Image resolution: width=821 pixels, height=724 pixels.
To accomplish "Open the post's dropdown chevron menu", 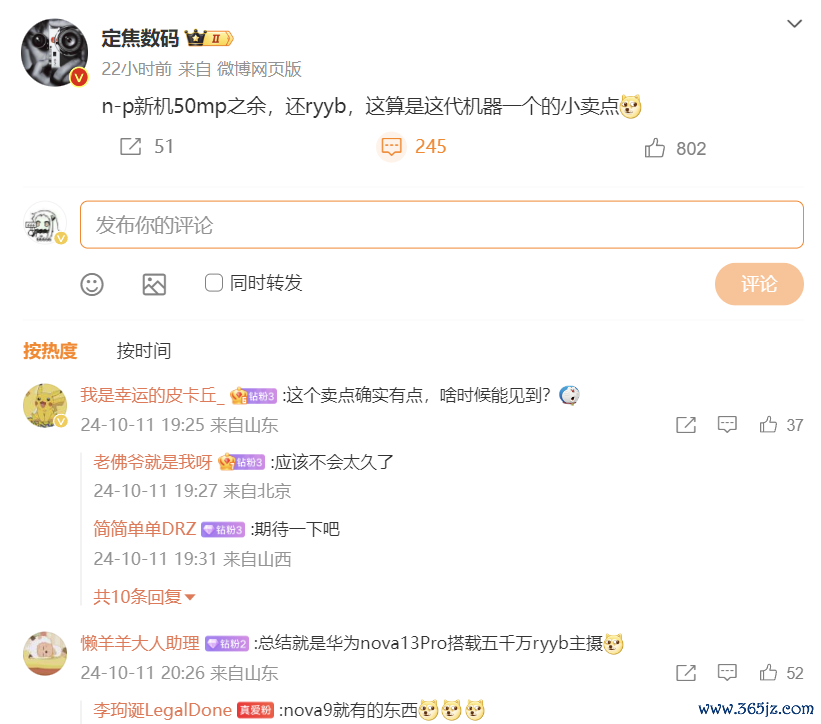I will [x=793, y=23].
